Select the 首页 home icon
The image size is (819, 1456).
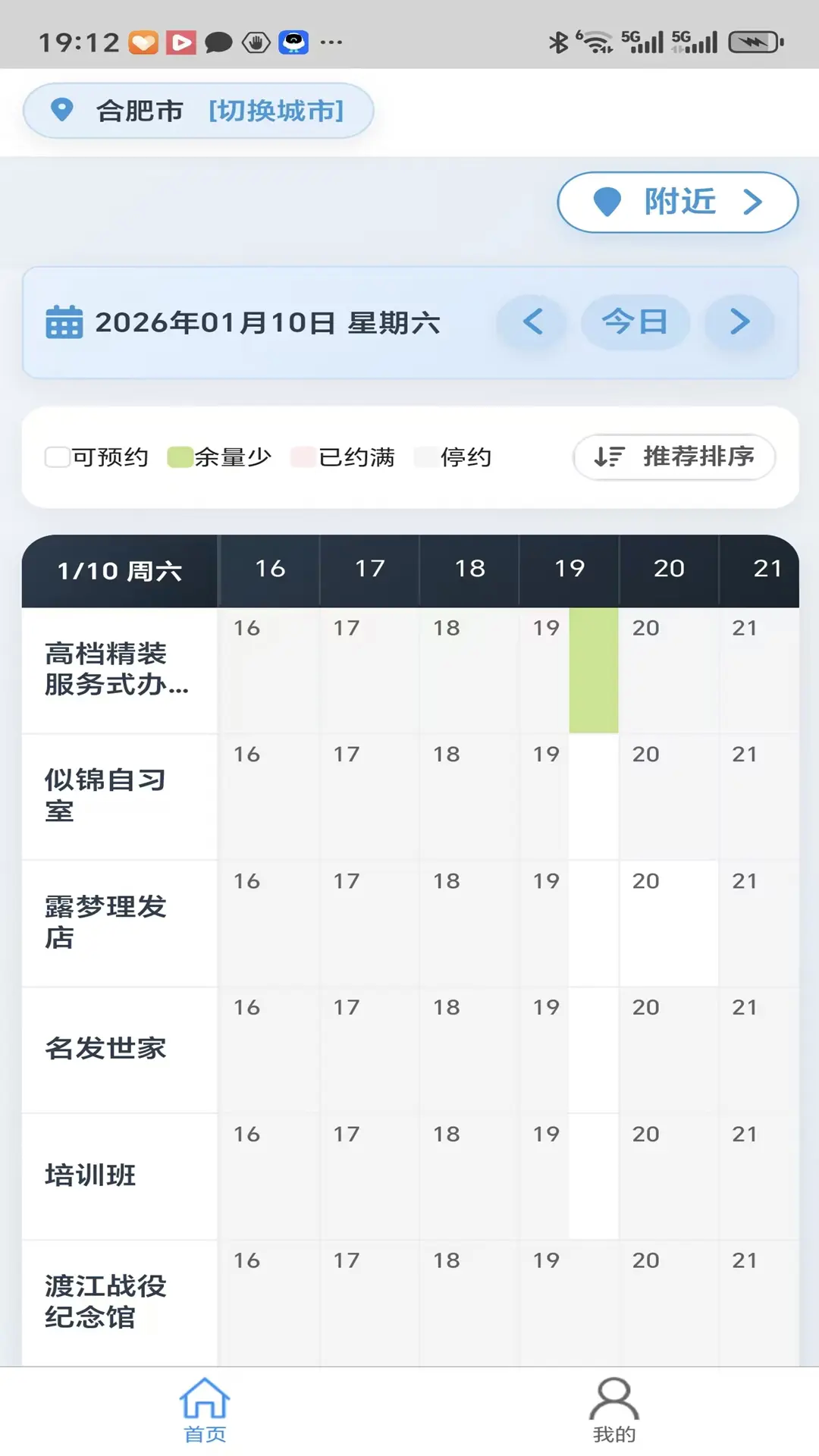[203, 1398]
